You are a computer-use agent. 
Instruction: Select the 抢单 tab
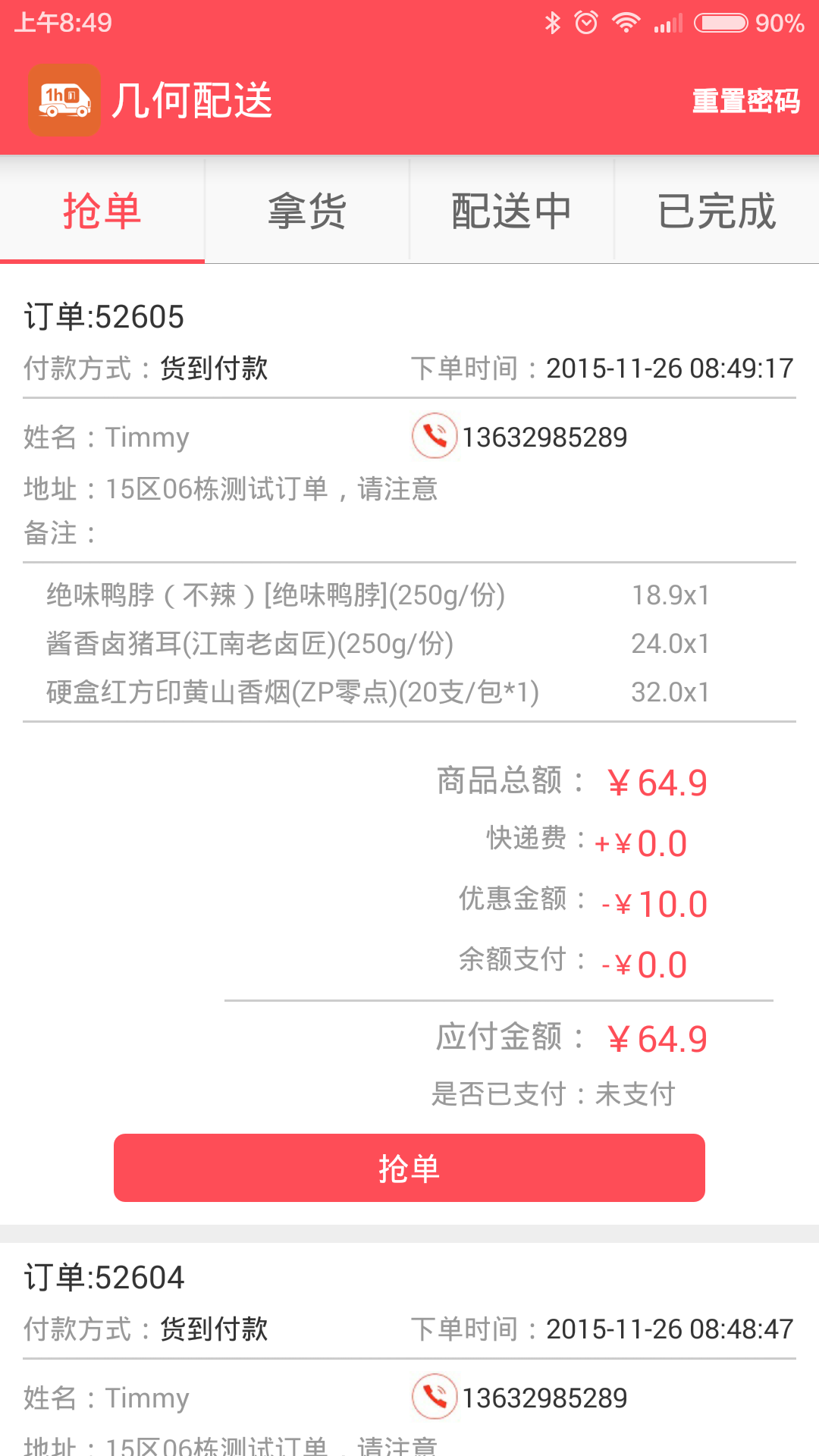(102, 210)
